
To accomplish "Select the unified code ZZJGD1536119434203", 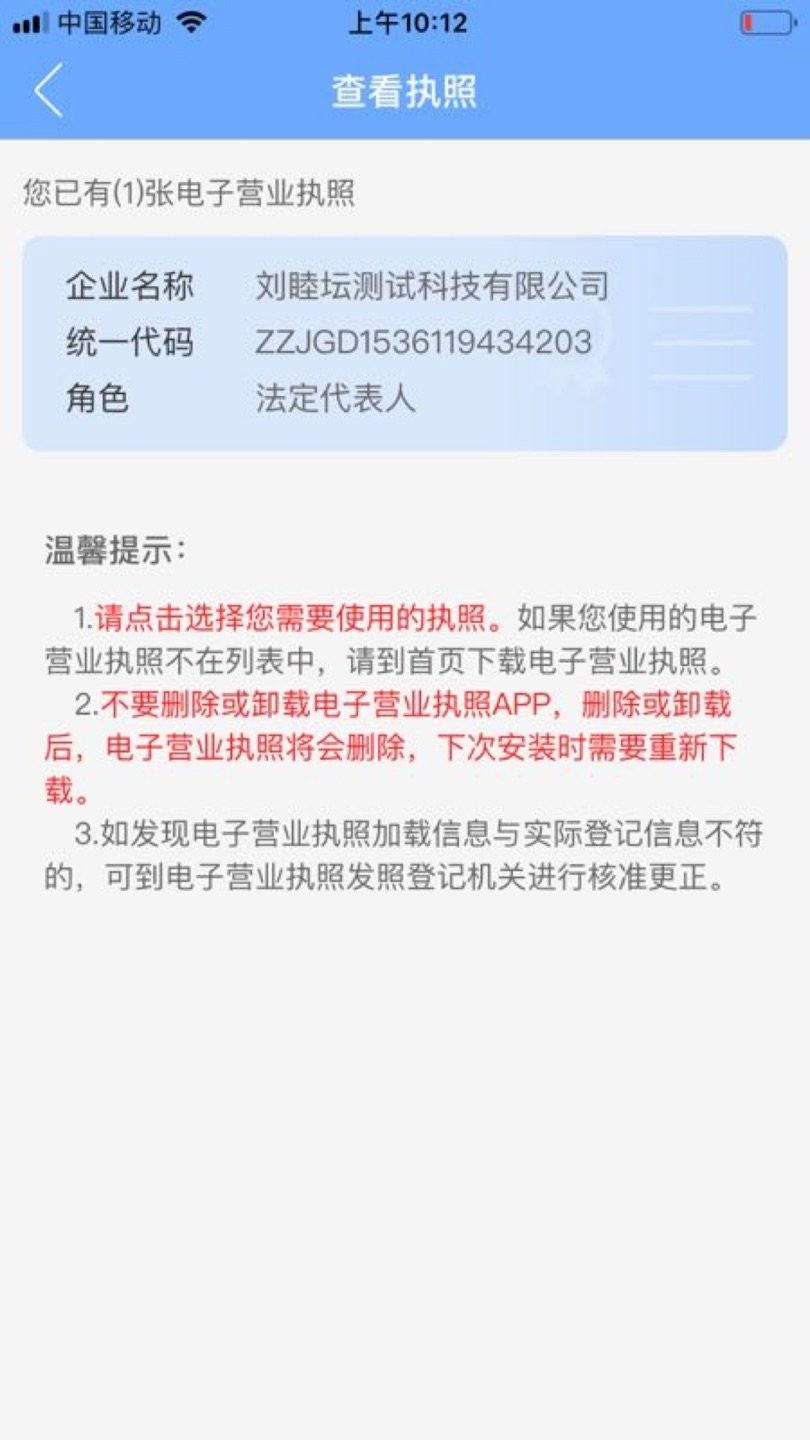I will (424, 343).
